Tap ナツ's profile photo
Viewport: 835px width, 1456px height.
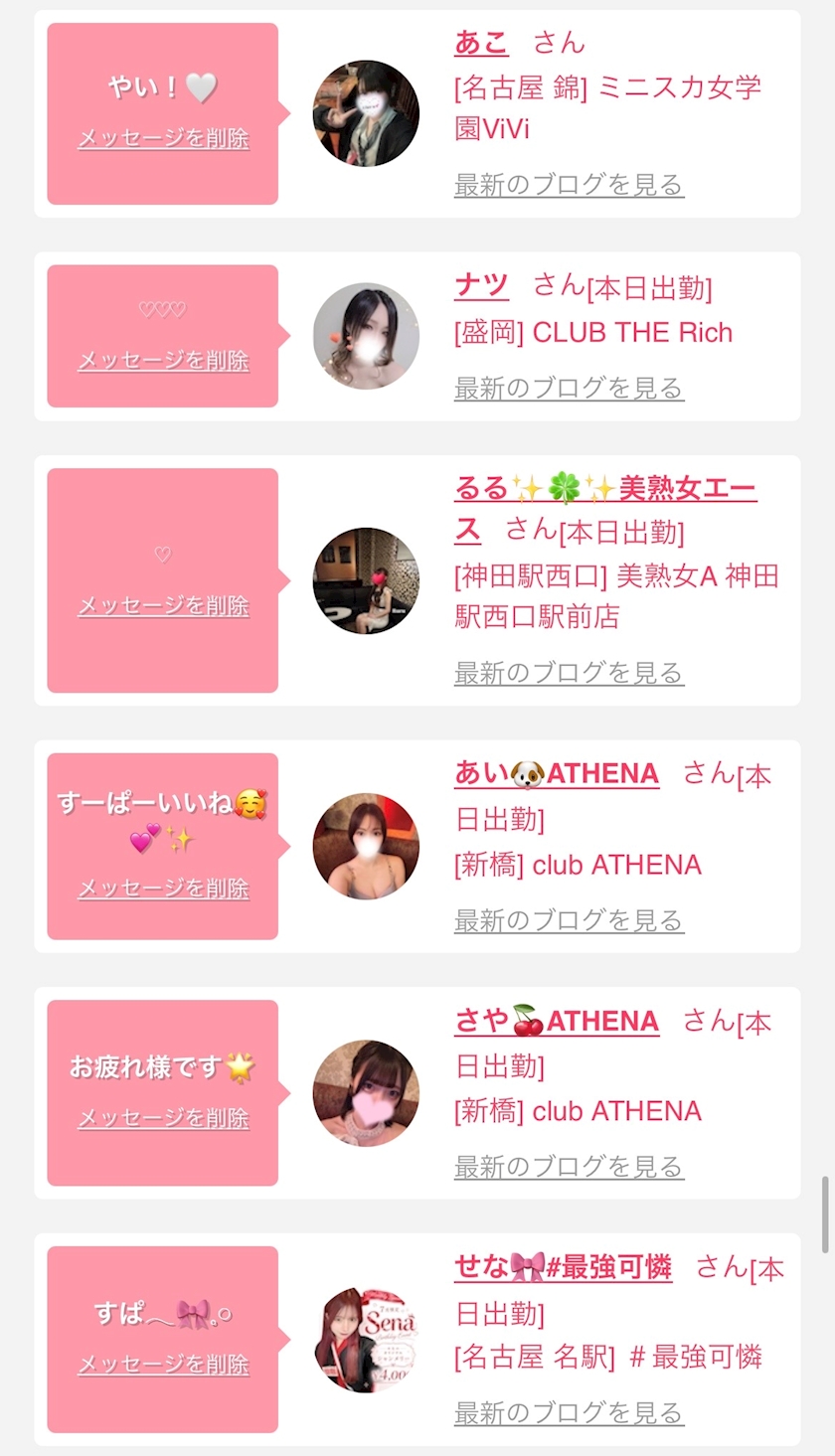366,336
